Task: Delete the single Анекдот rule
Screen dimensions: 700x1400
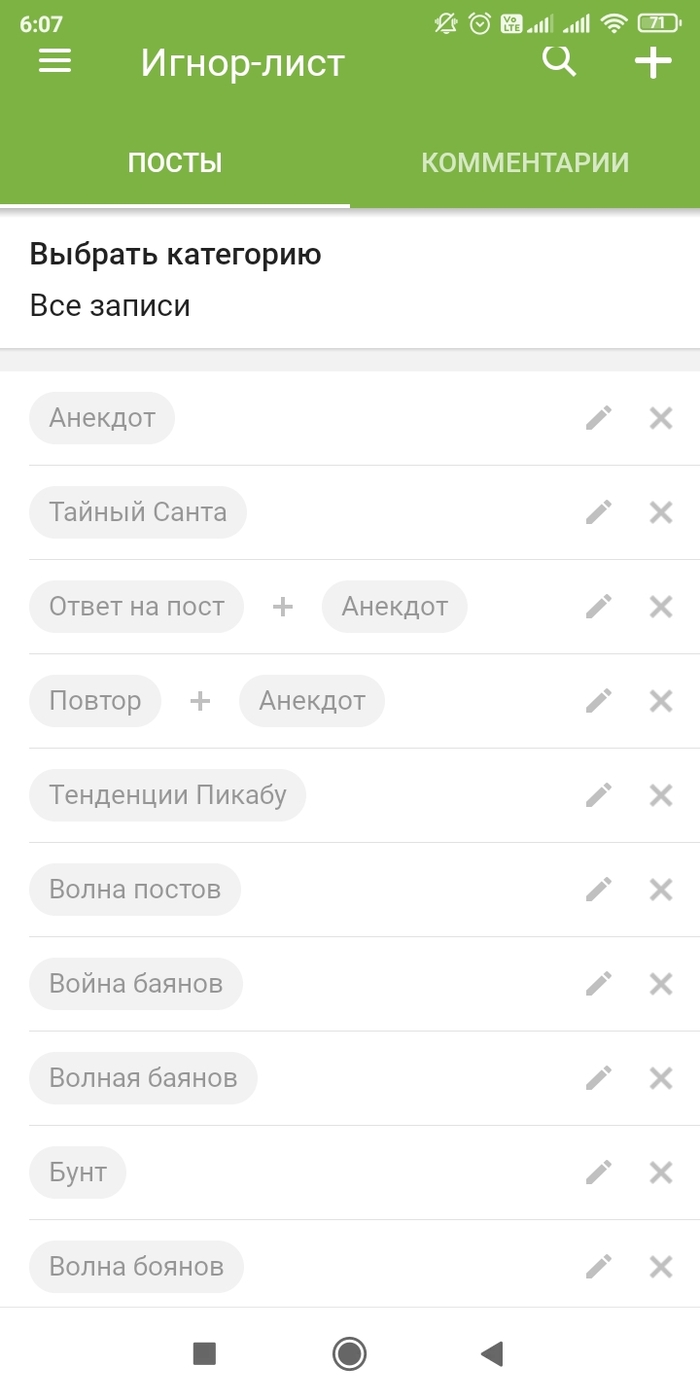Action: [661, 418]
